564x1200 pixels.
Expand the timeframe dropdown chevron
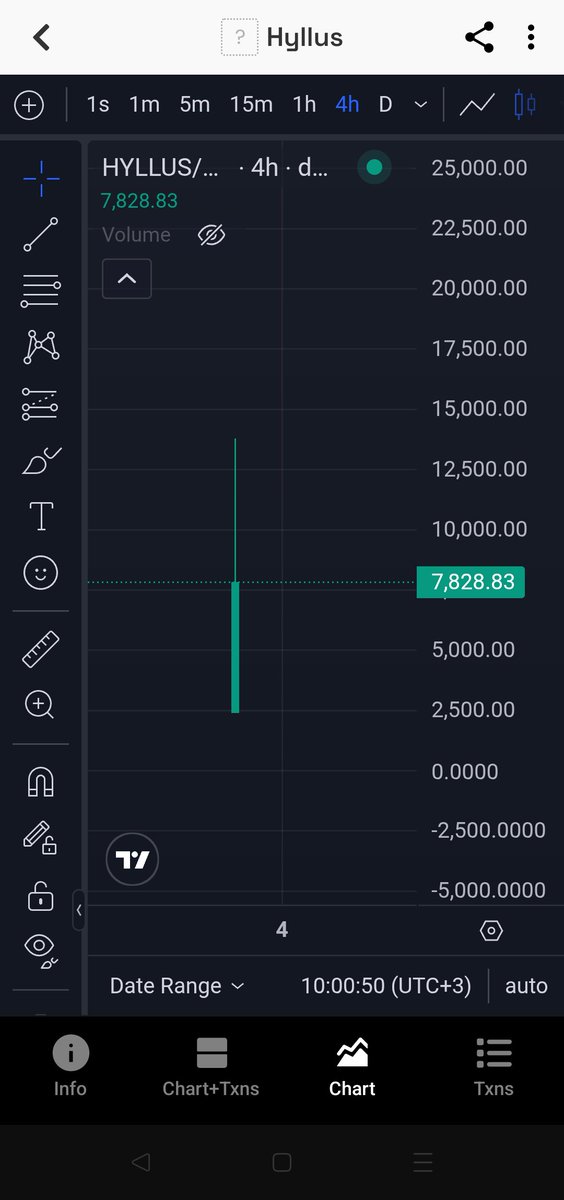point(421,105)
